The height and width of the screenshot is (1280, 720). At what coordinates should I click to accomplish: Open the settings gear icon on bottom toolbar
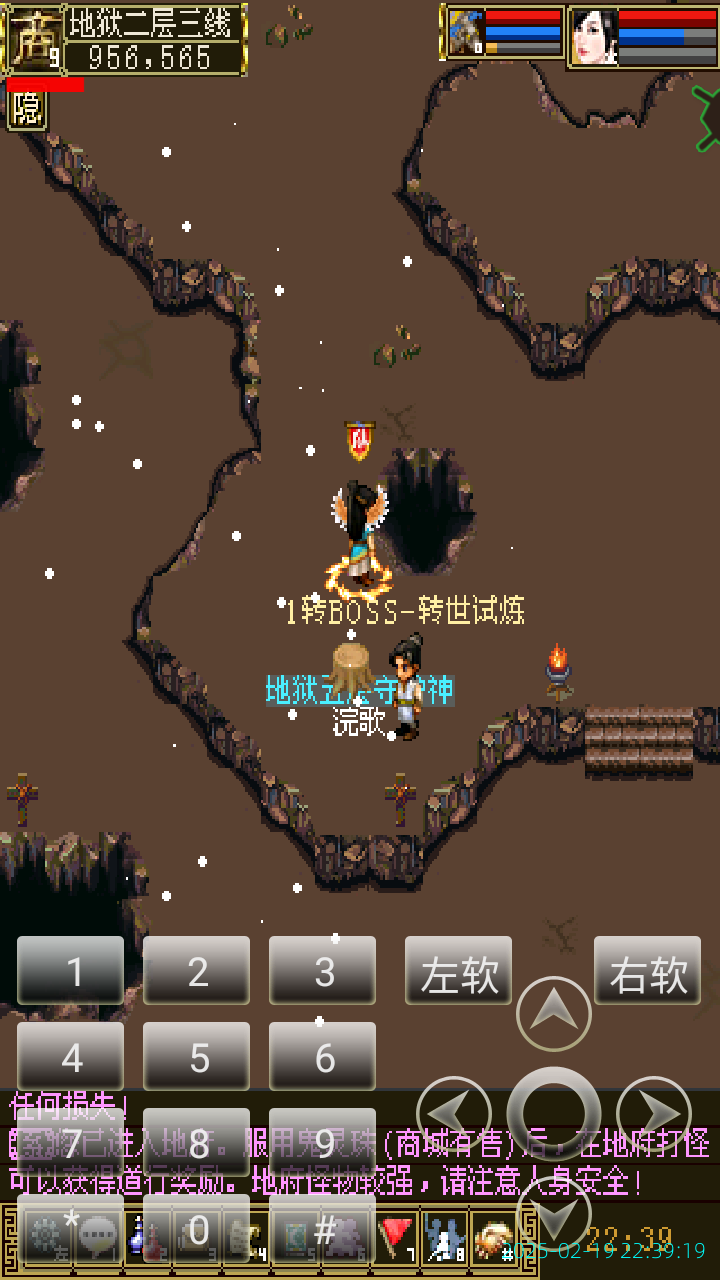(x=45, y=1235)
